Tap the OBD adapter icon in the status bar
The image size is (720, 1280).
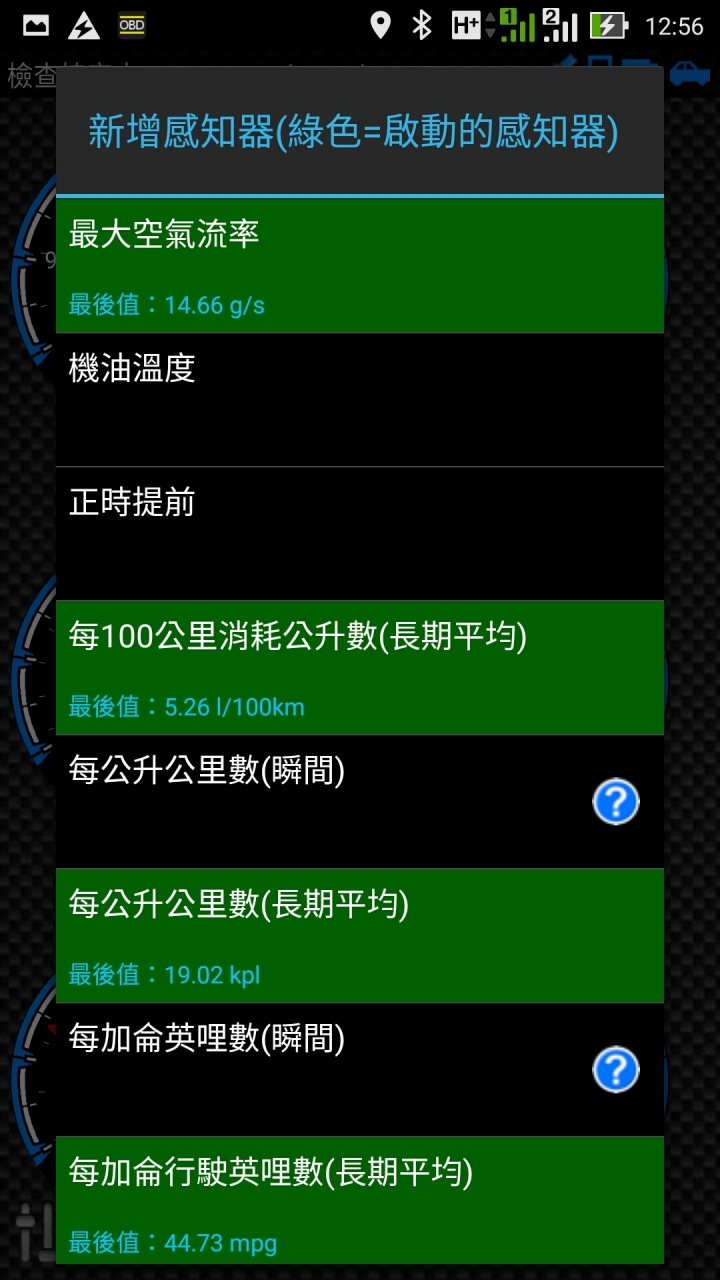point(131,25)
